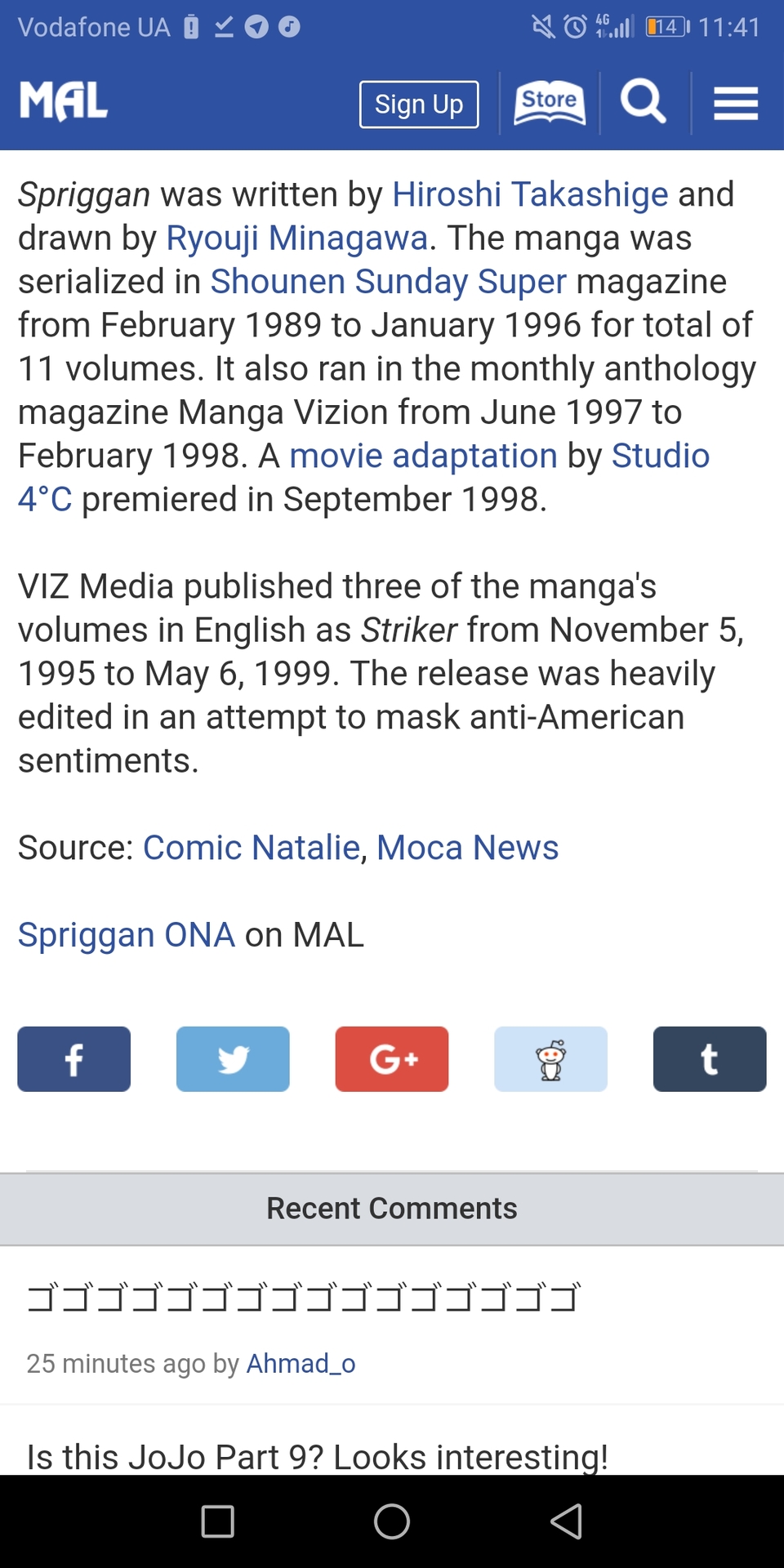Visit the Shounen Sunday Super magazine link
This screenshot has height=1568, width=784.
coord(388,281)
